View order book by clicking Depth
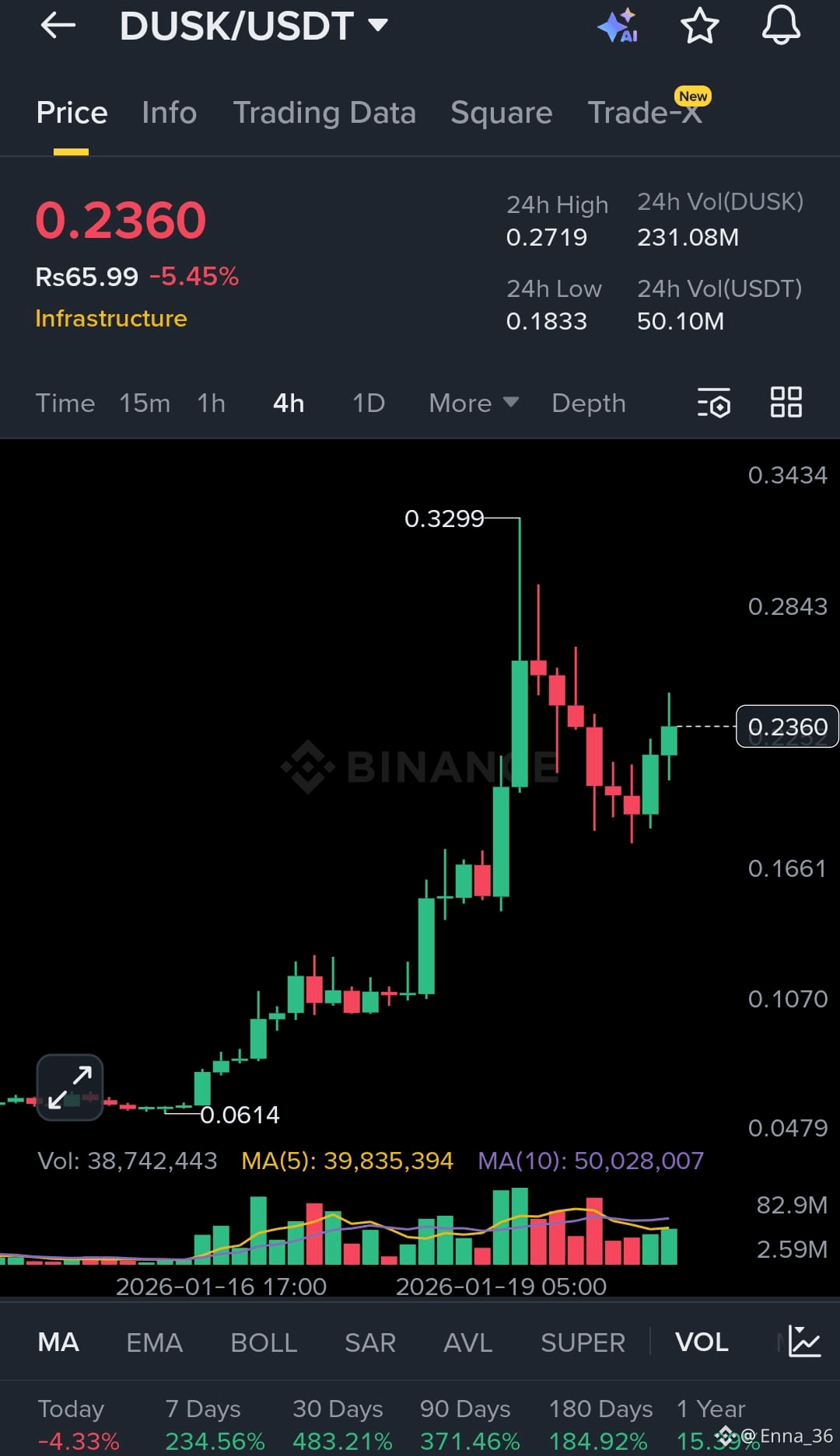840x1456 pixels. [588, 403]
